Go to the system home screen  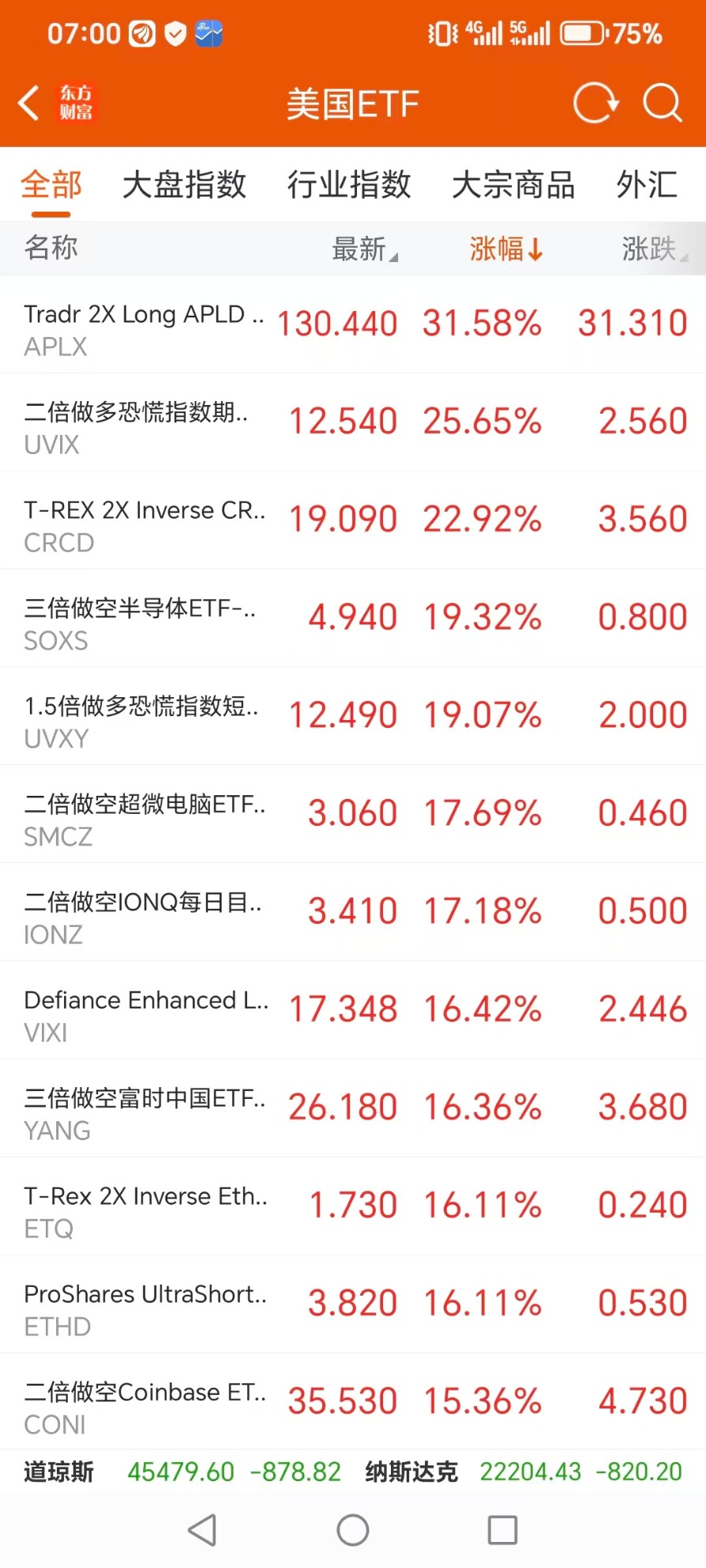(x=352, y=1530)
